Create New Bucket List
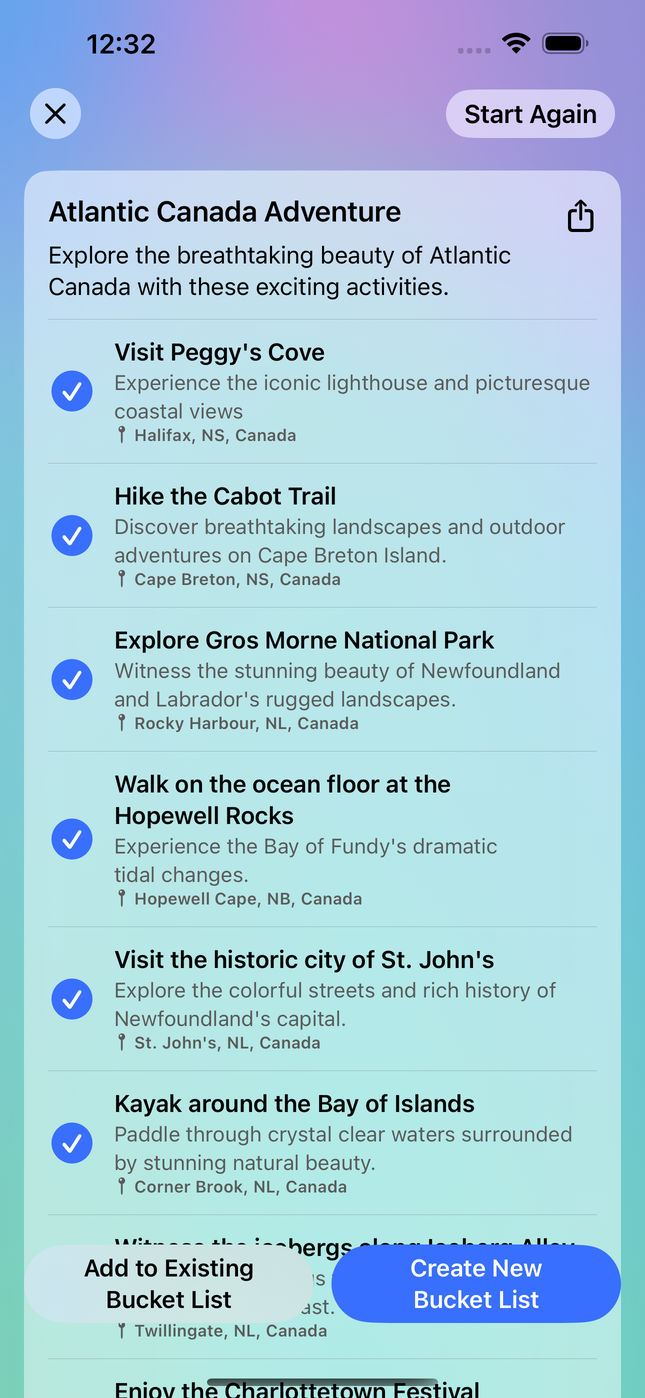The image size is (645, 1398). 476,1284
